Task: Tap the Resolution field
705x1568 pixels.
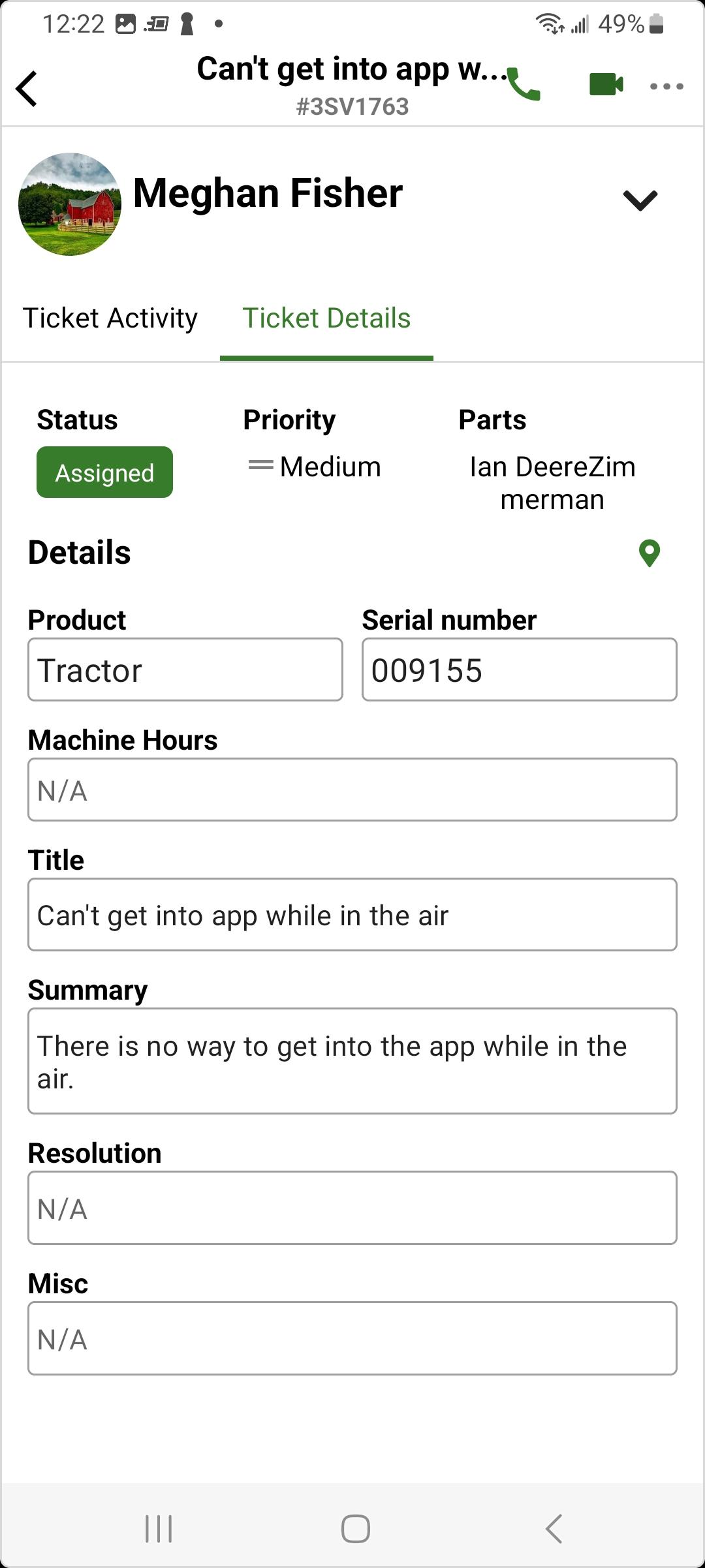Action: click(352, 1208)
